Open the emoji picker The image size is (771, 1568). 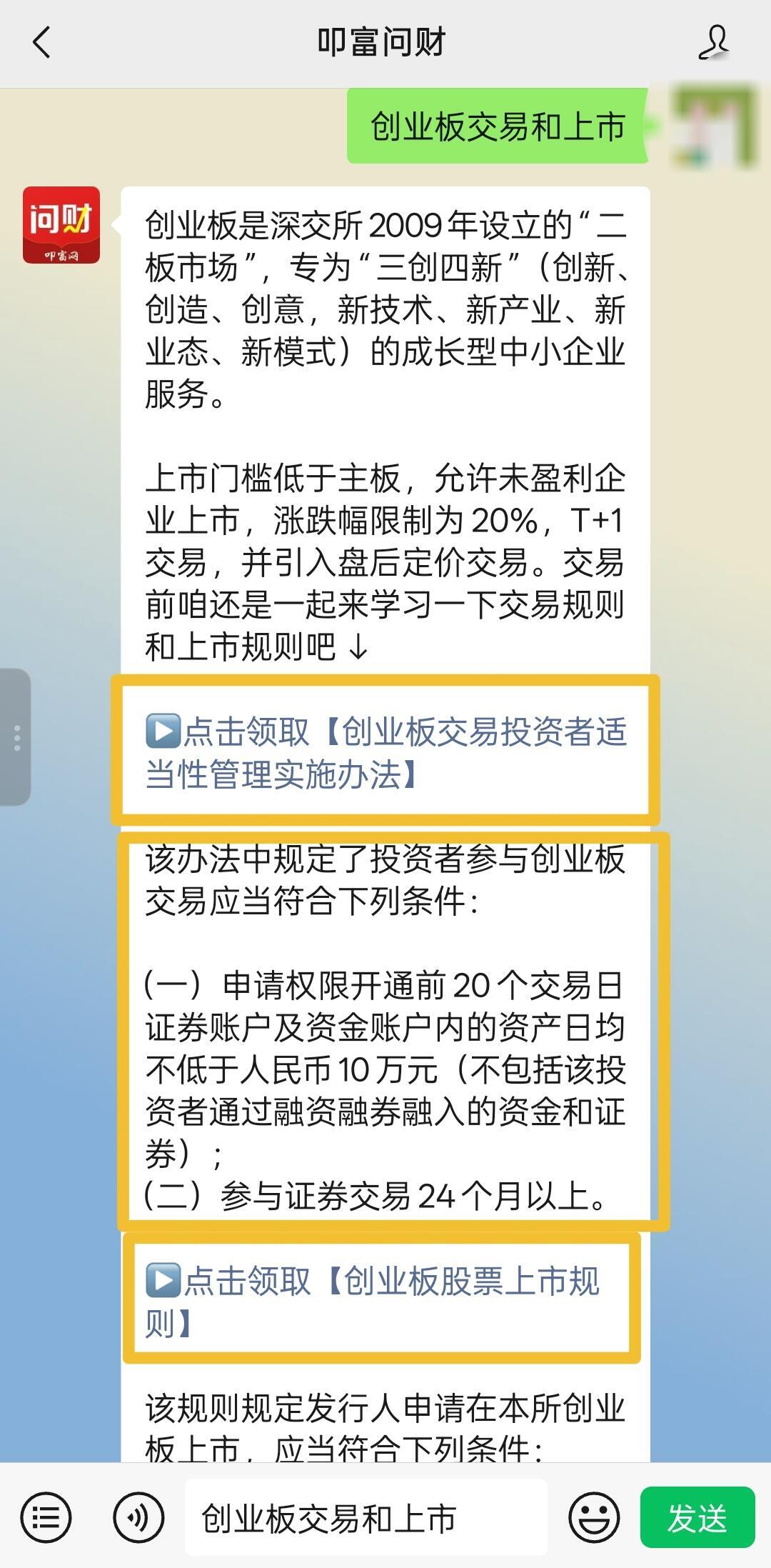point(594,1518)
